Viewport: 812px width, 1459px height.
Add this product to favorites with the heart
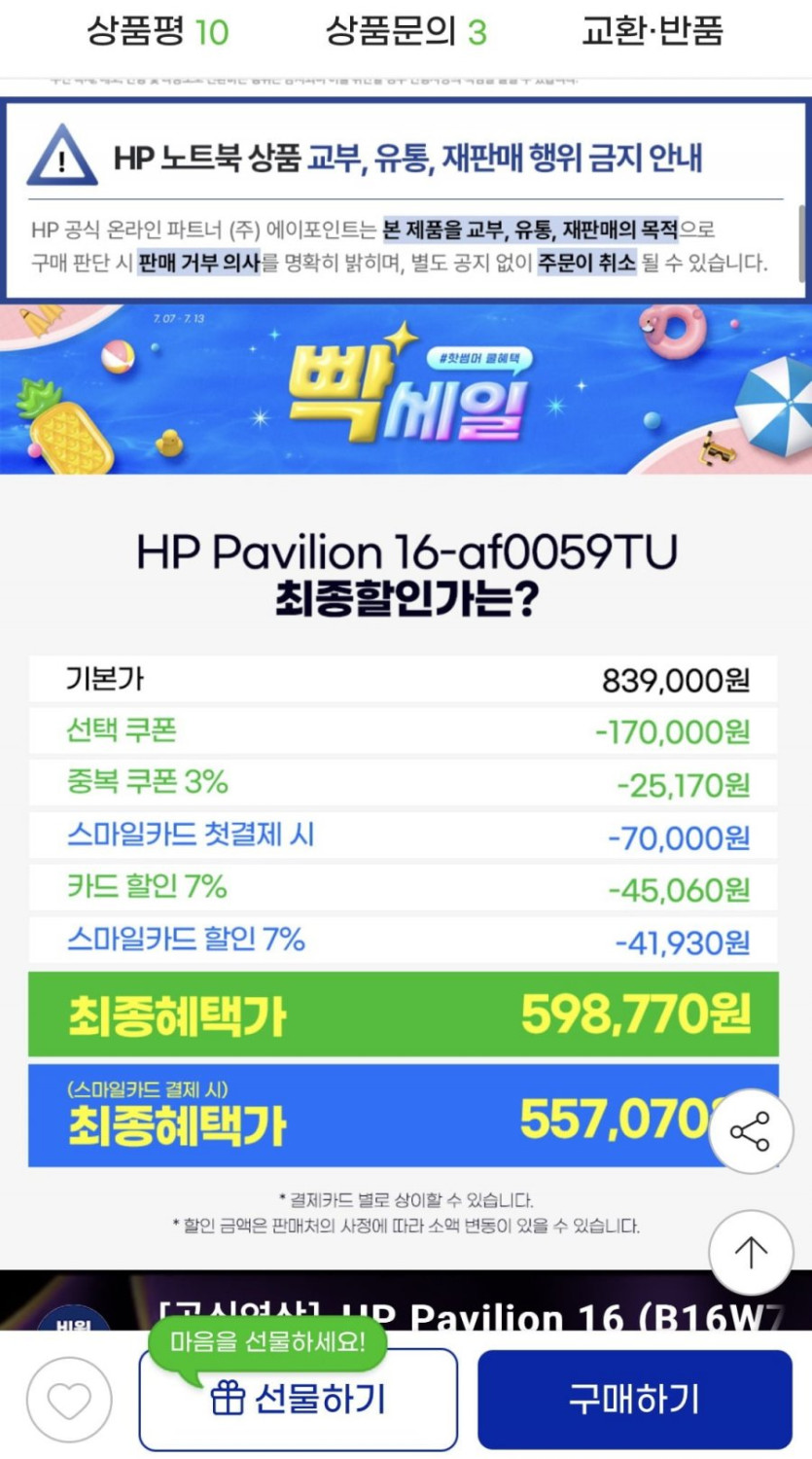click(69, 1401)
